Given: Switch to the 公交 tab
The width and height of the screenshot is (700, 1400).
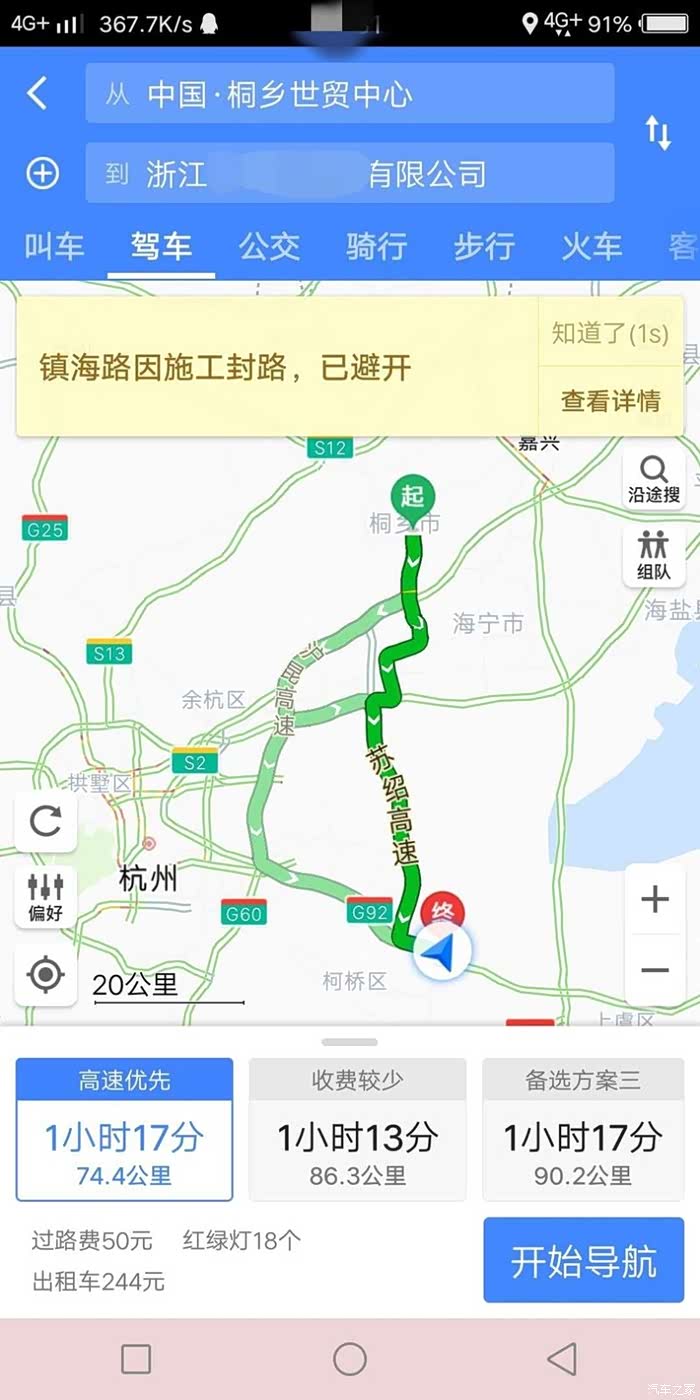Looking at the screenshot, I should pos(269,246).
